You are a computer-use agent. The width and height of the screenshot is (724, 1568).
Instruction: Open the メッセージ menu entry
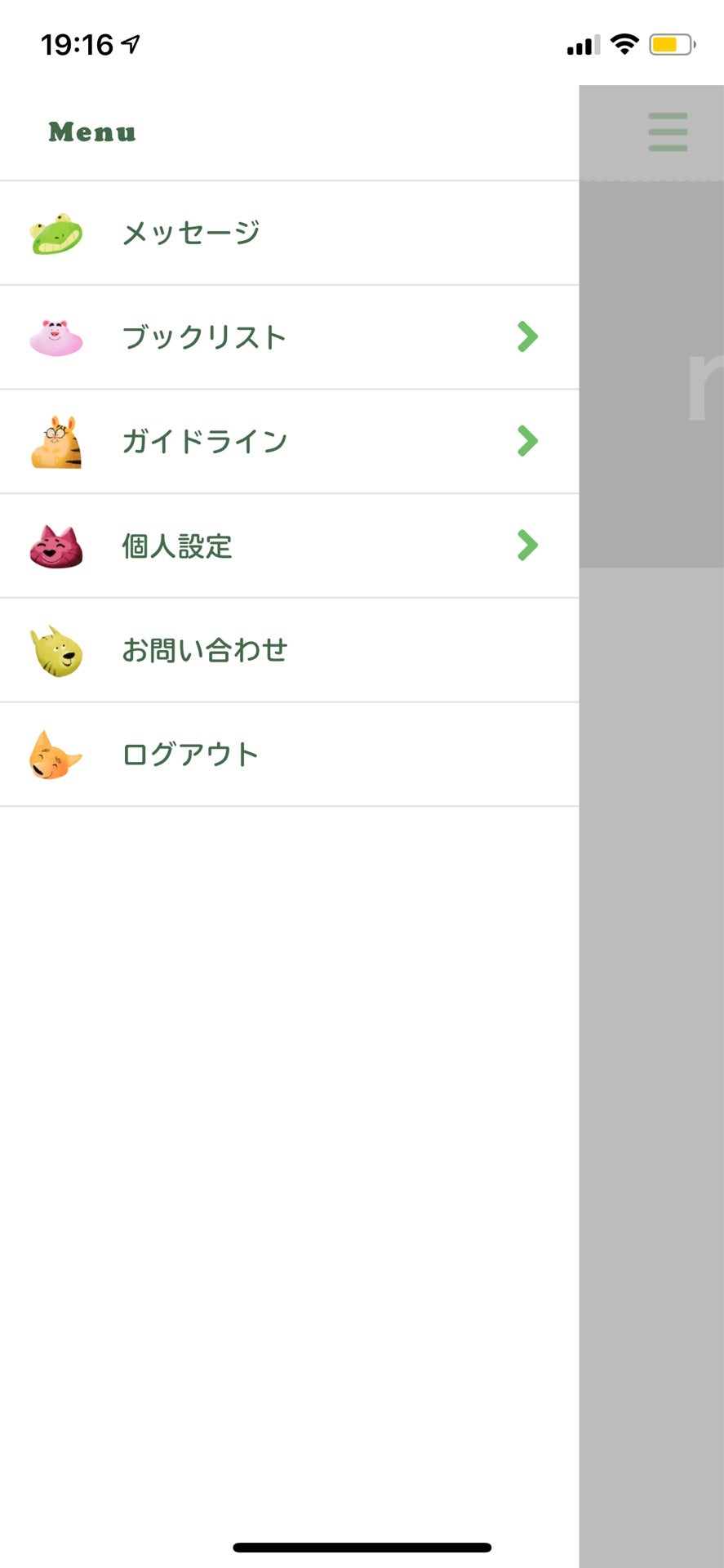(189, 232)
